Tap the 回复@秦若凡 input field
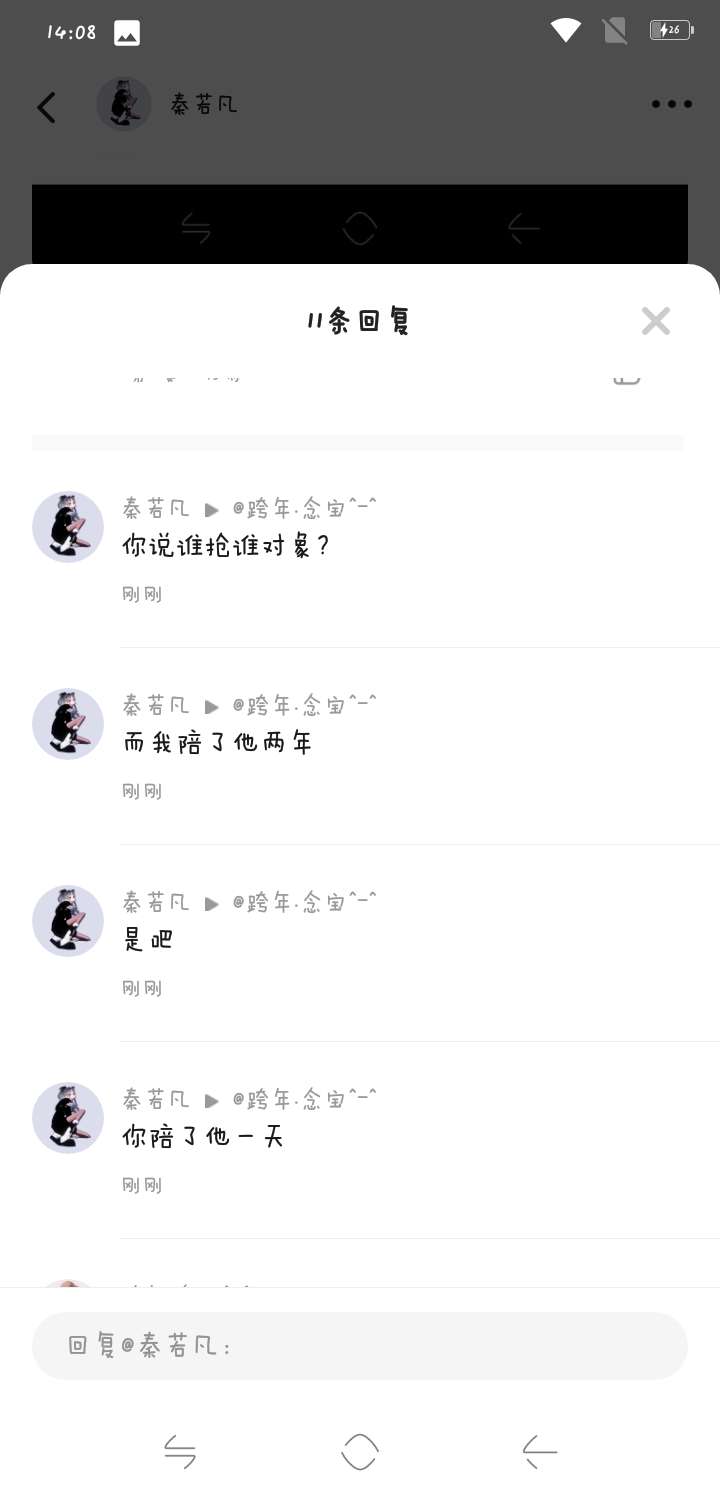This screenshot has width=720, height=1500. pos(360,1346)
